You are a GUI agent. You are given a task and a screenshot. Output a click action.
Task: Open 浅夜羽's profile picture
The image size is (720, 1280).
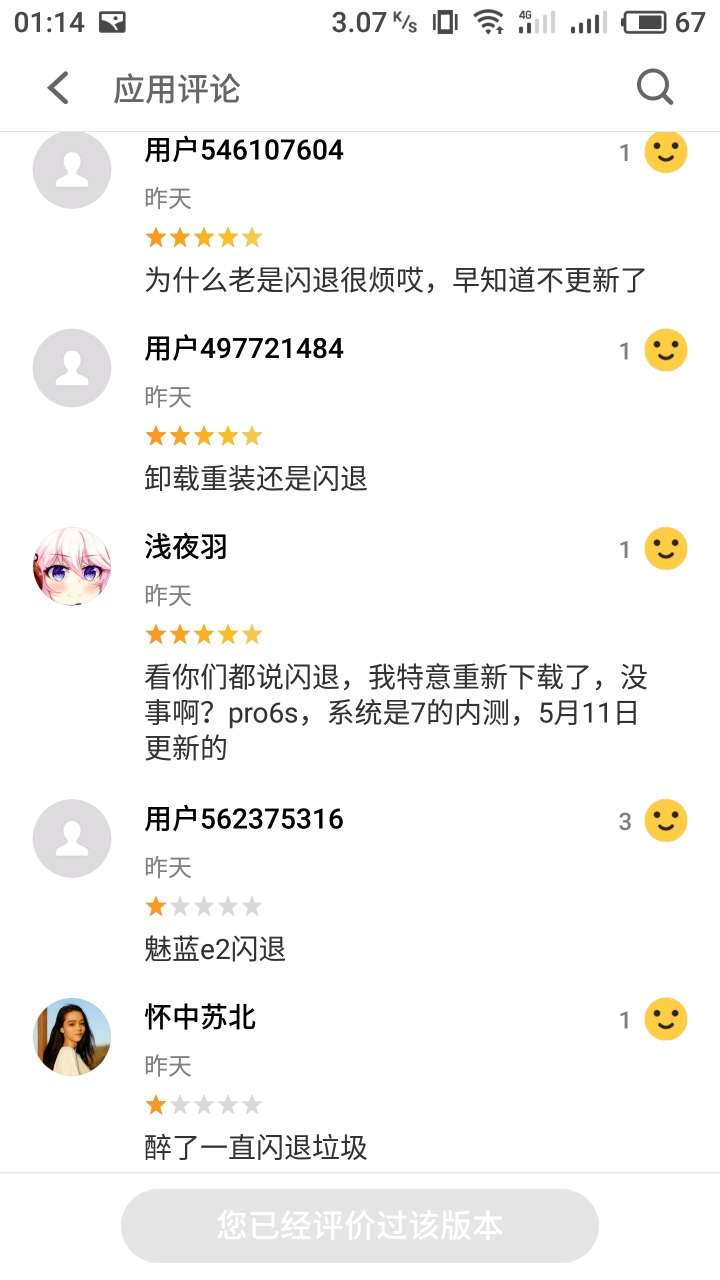(x=71, y=566)
